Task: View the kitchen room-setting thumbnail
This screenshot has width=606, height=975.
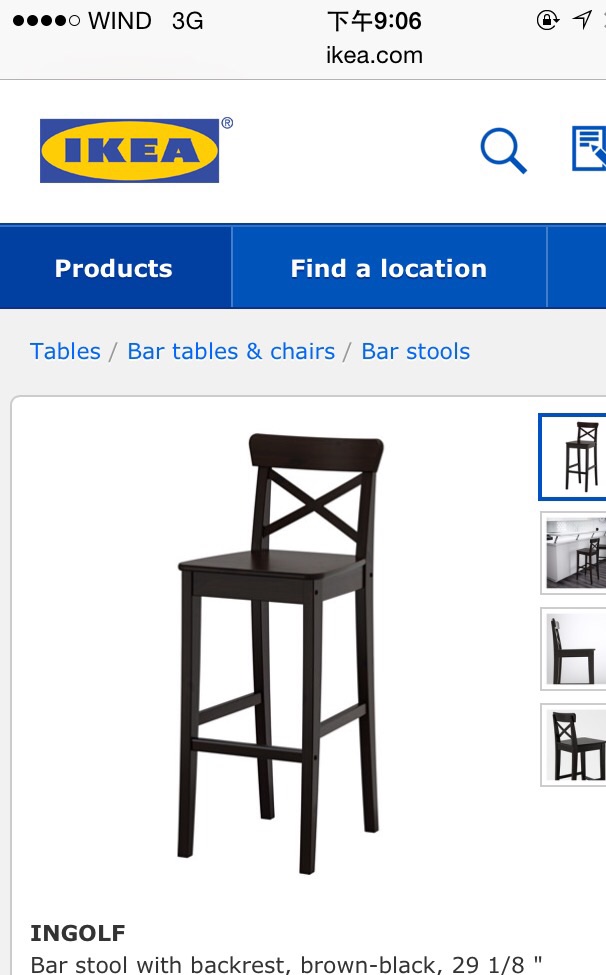Action: pos(574,552)
